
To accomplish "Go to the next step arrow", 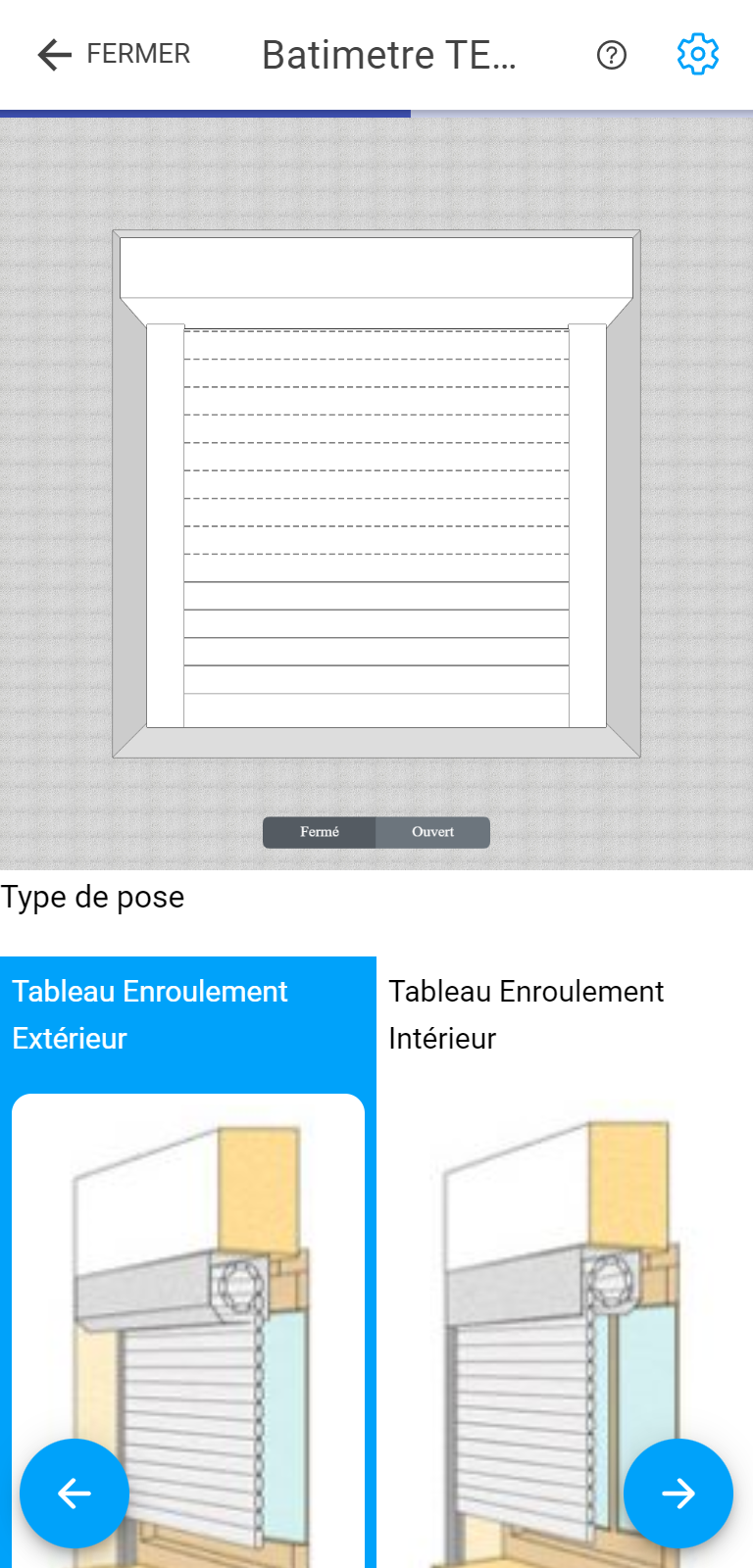I will (x=678, y=1493).
